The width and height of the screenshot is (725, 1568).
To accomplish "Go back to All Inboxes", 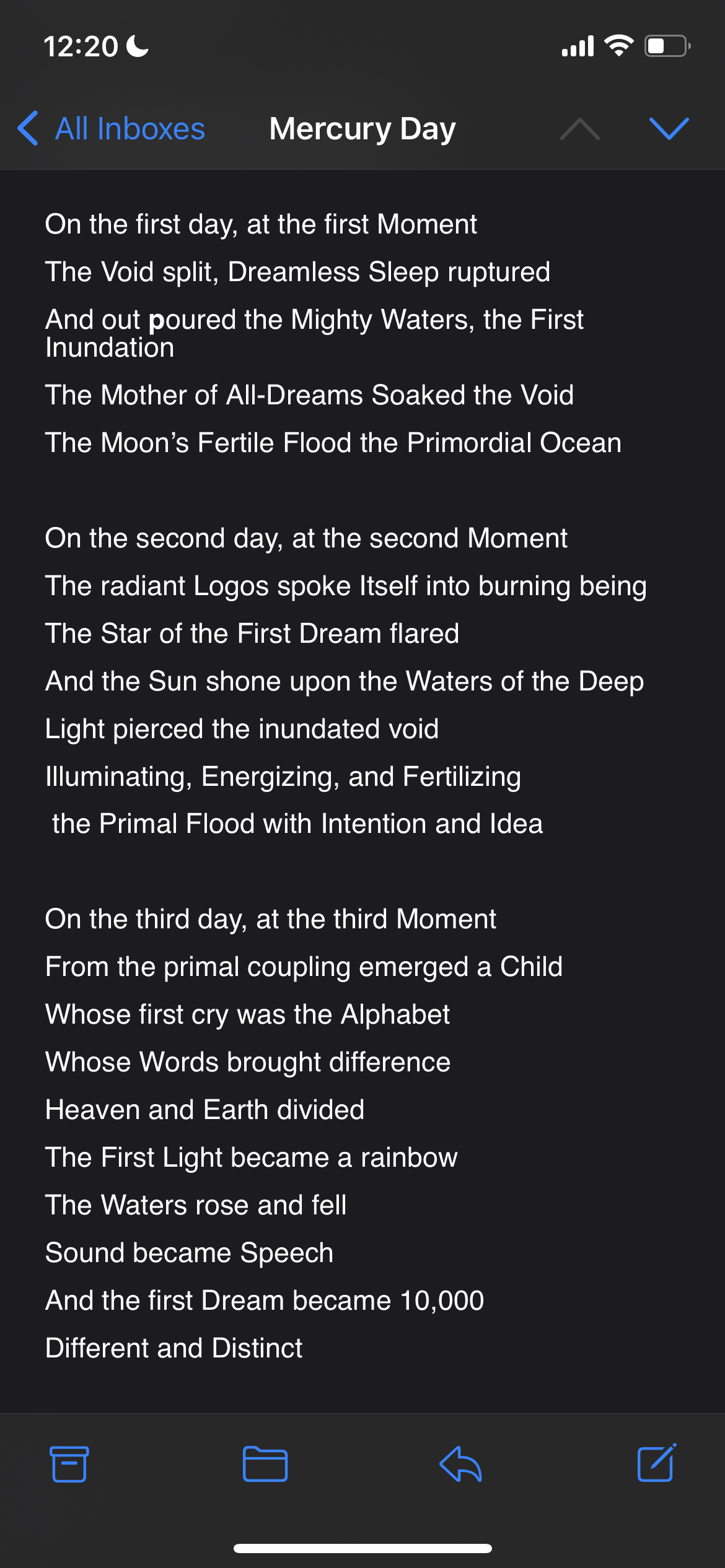I will 112,129.
